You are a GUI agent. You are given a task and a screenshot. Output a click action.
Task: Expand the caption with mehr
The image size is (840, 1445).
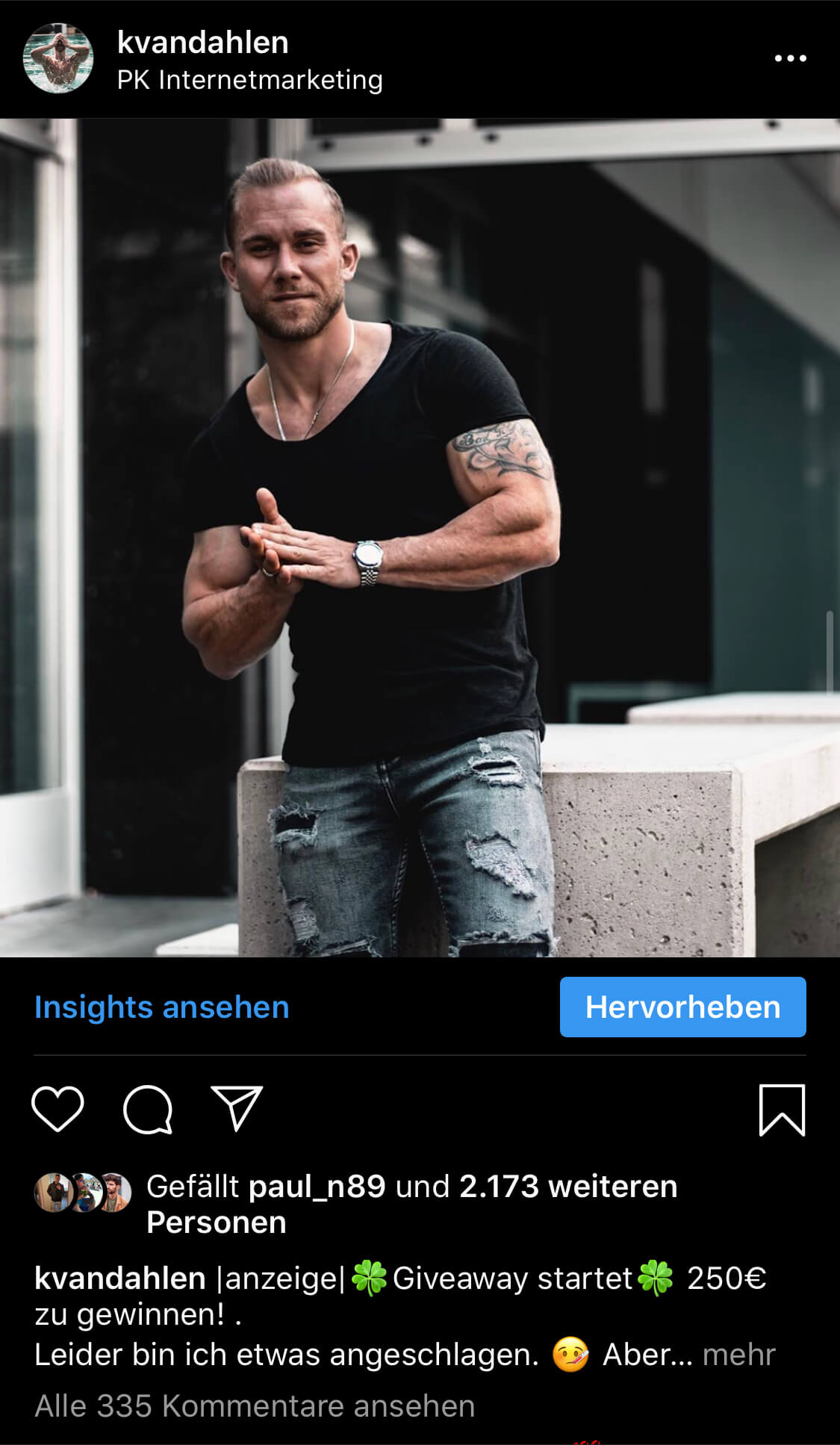[x=739, y=1354]
